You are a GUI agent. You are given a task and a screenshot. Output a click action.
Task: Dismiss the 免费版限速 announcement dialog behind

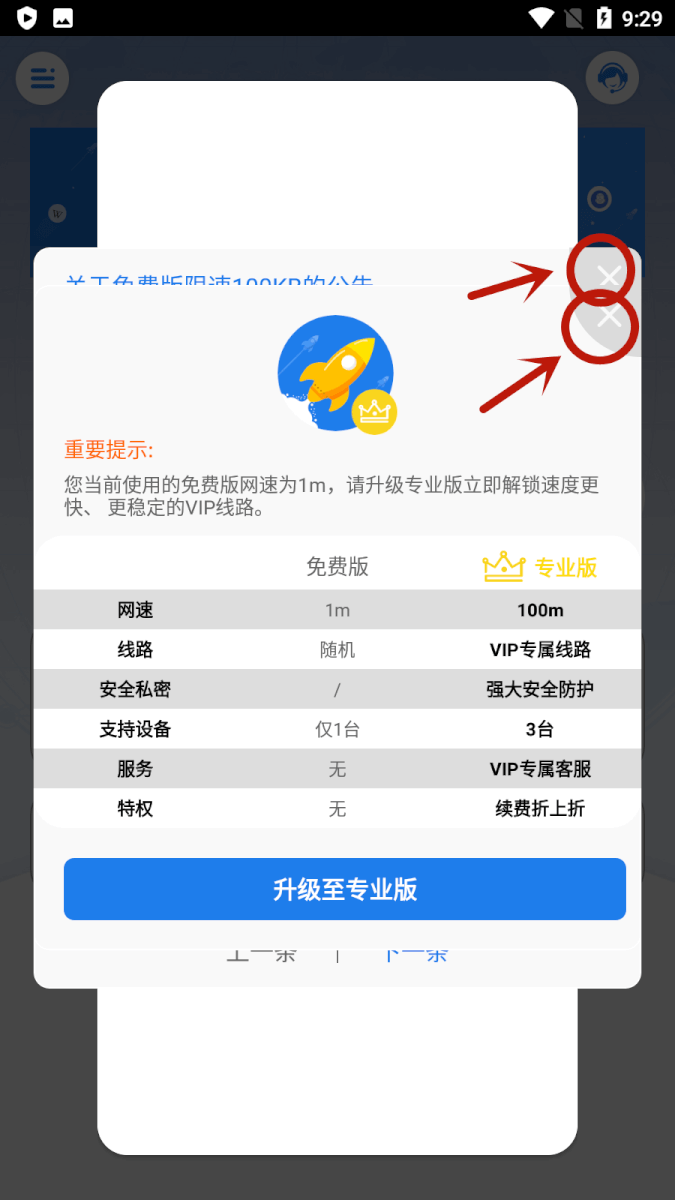click(609, 275)
